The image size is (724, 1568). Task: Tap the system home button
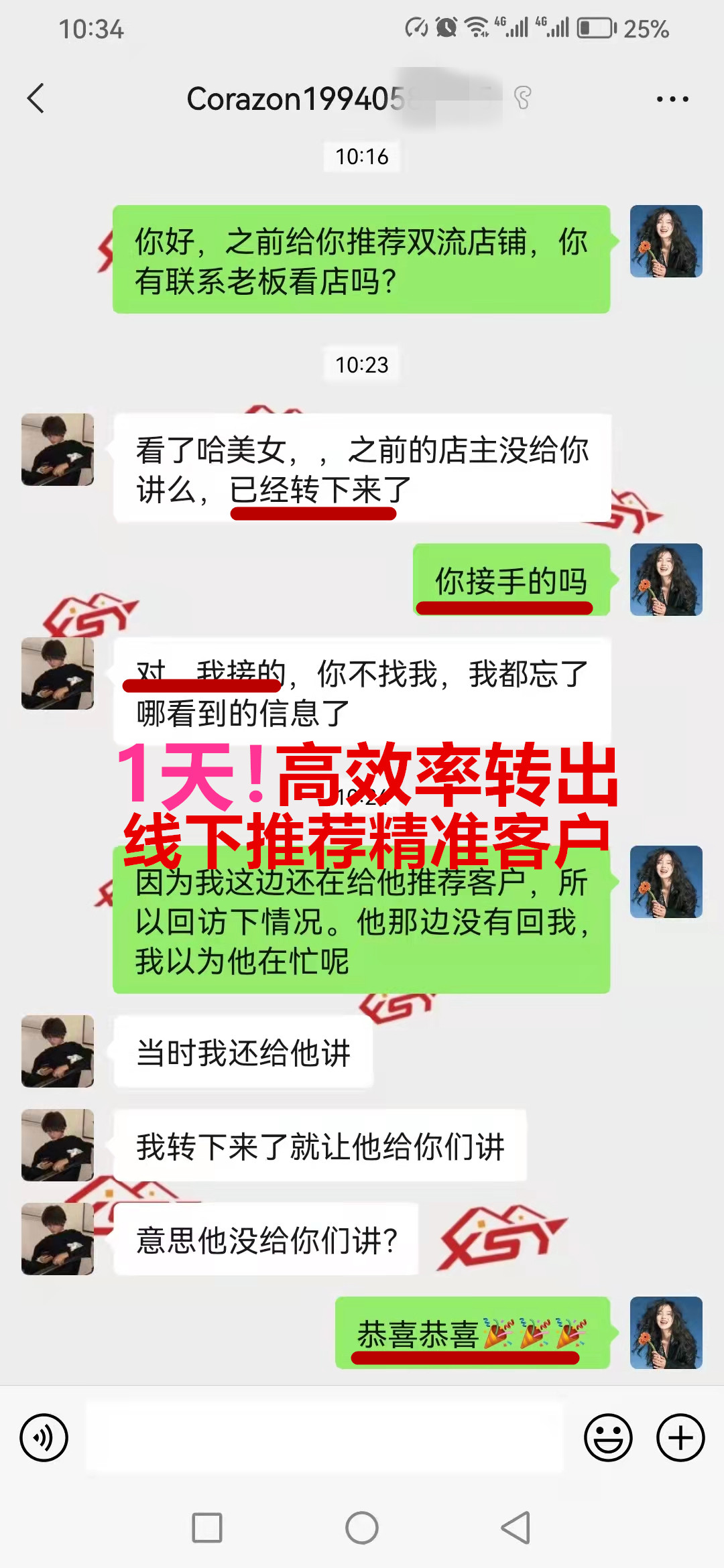point(362,1528)
